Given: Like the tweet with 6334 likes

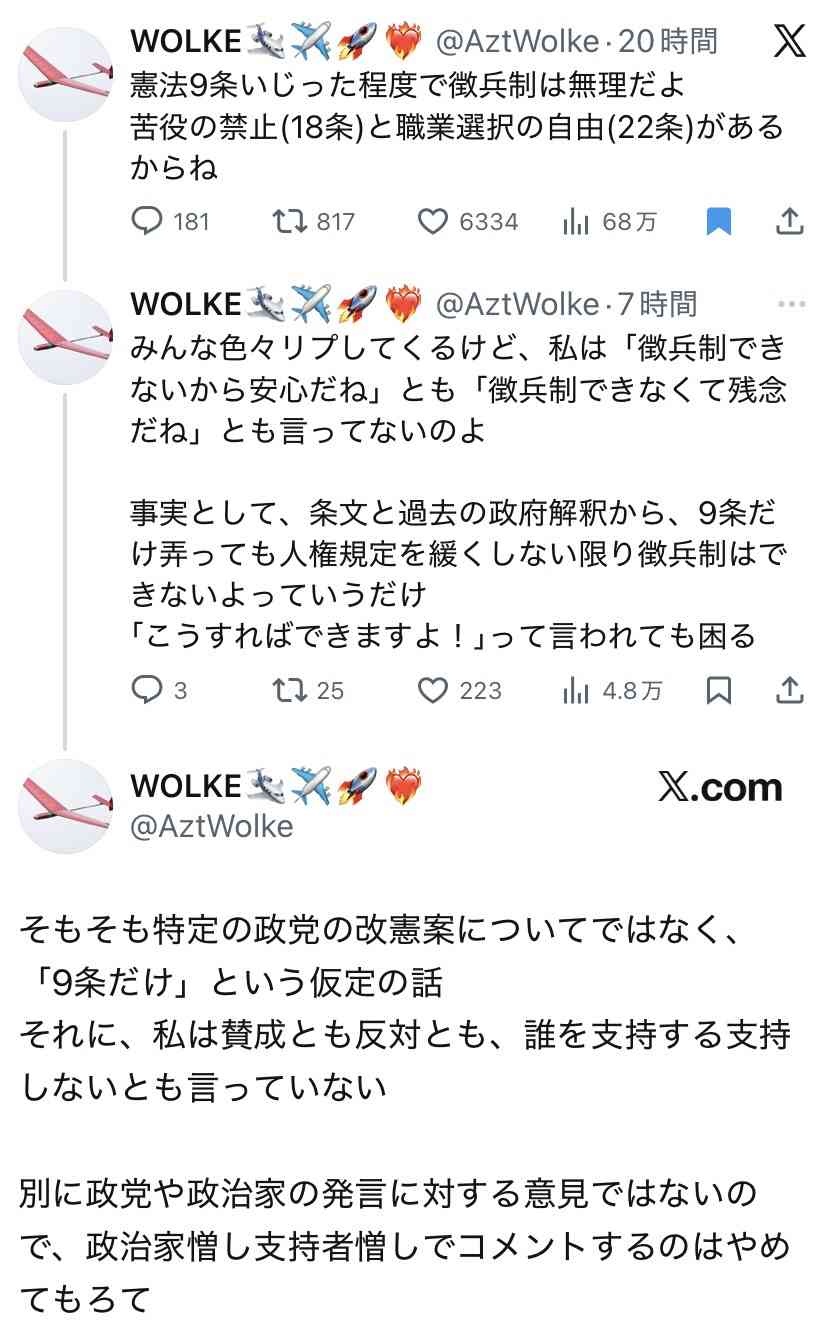Looking at the screenshot, I should pos(432,221).
